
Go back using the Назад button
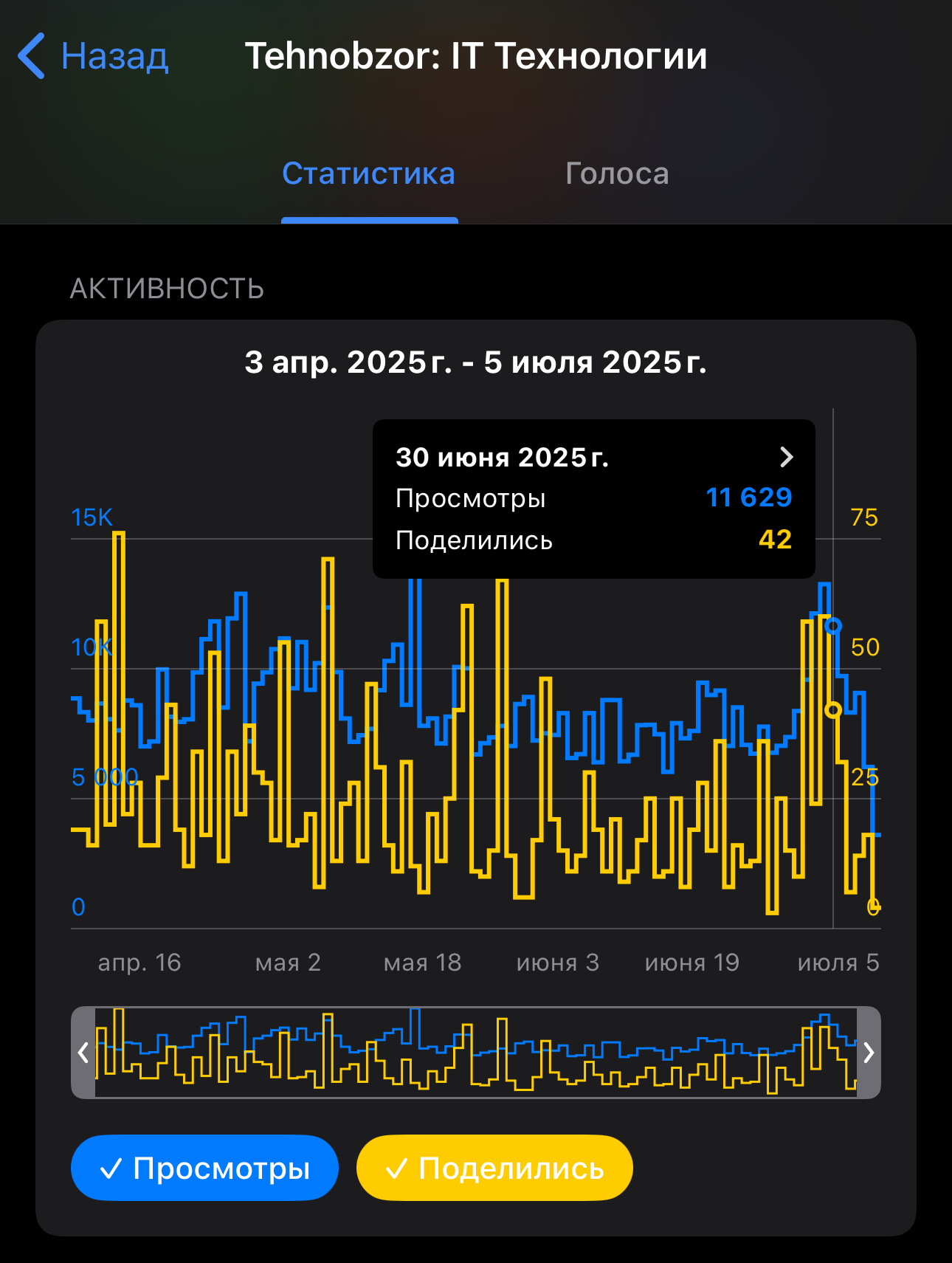(94, 56)
